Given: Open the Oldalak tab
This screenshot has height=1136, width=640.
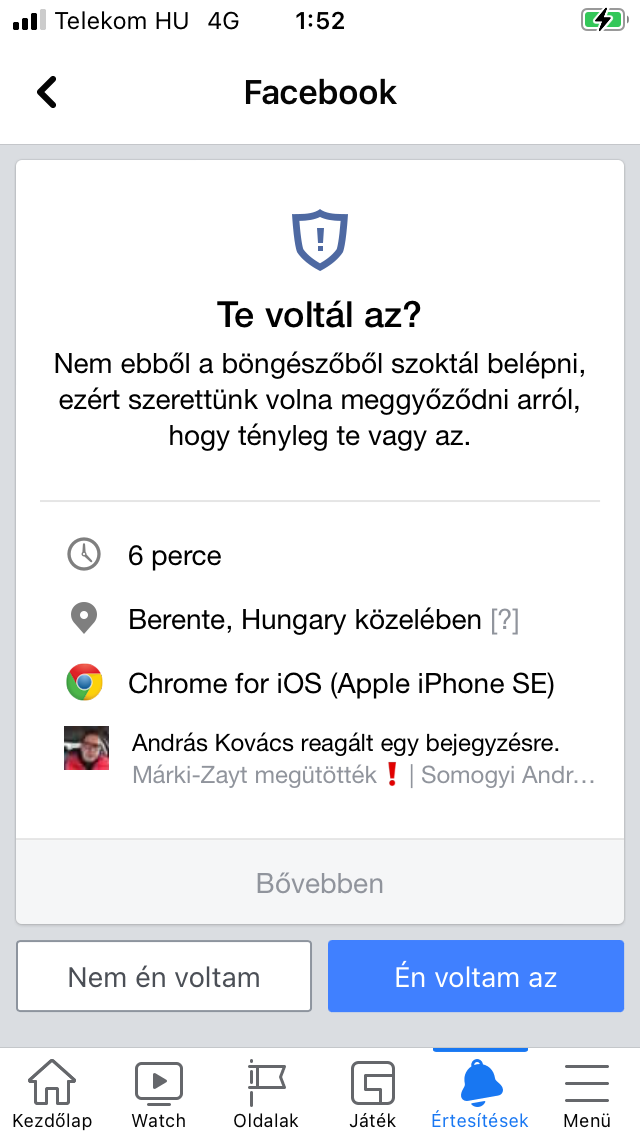Looking at the screenshot, I should point(266,1094).
